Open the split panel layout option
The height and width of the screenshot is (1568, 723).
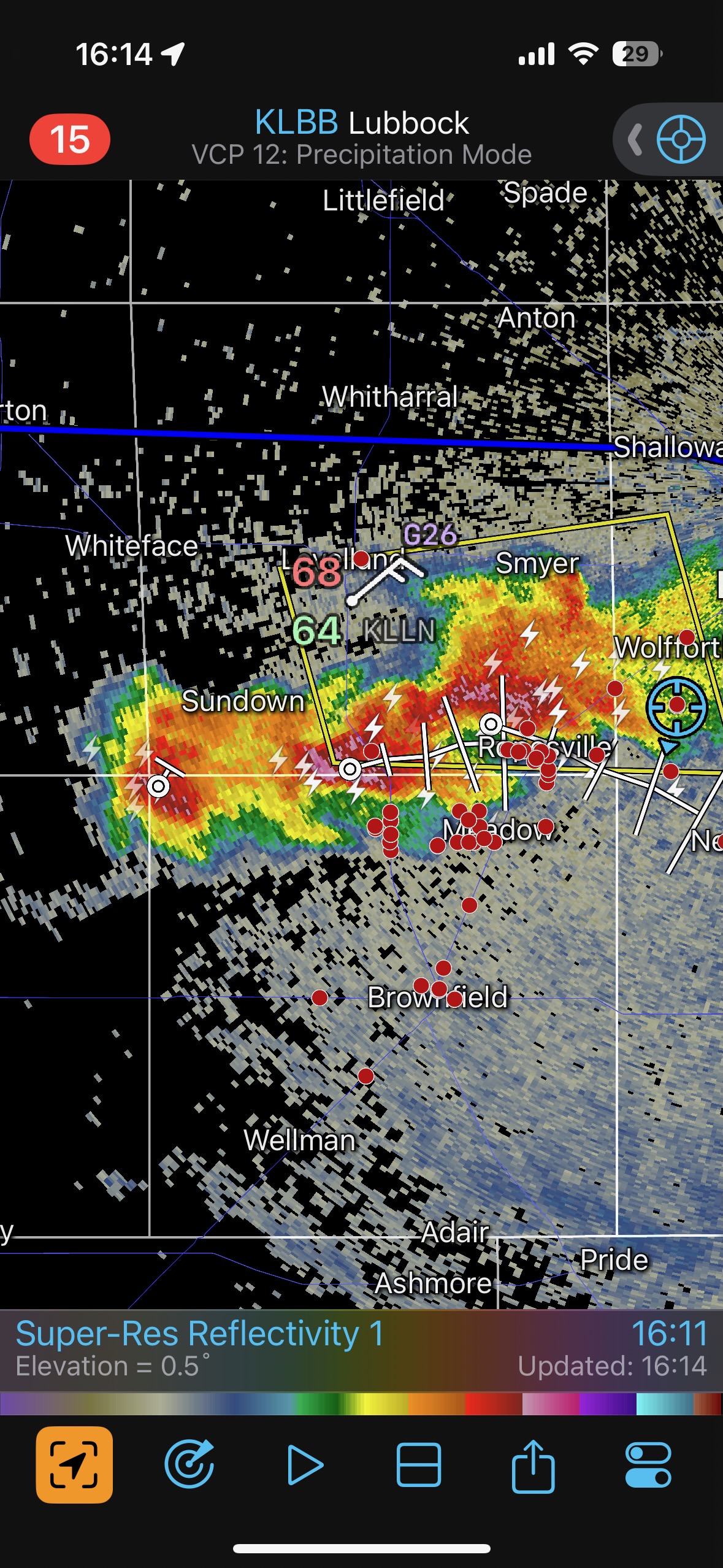(419, 1465)
